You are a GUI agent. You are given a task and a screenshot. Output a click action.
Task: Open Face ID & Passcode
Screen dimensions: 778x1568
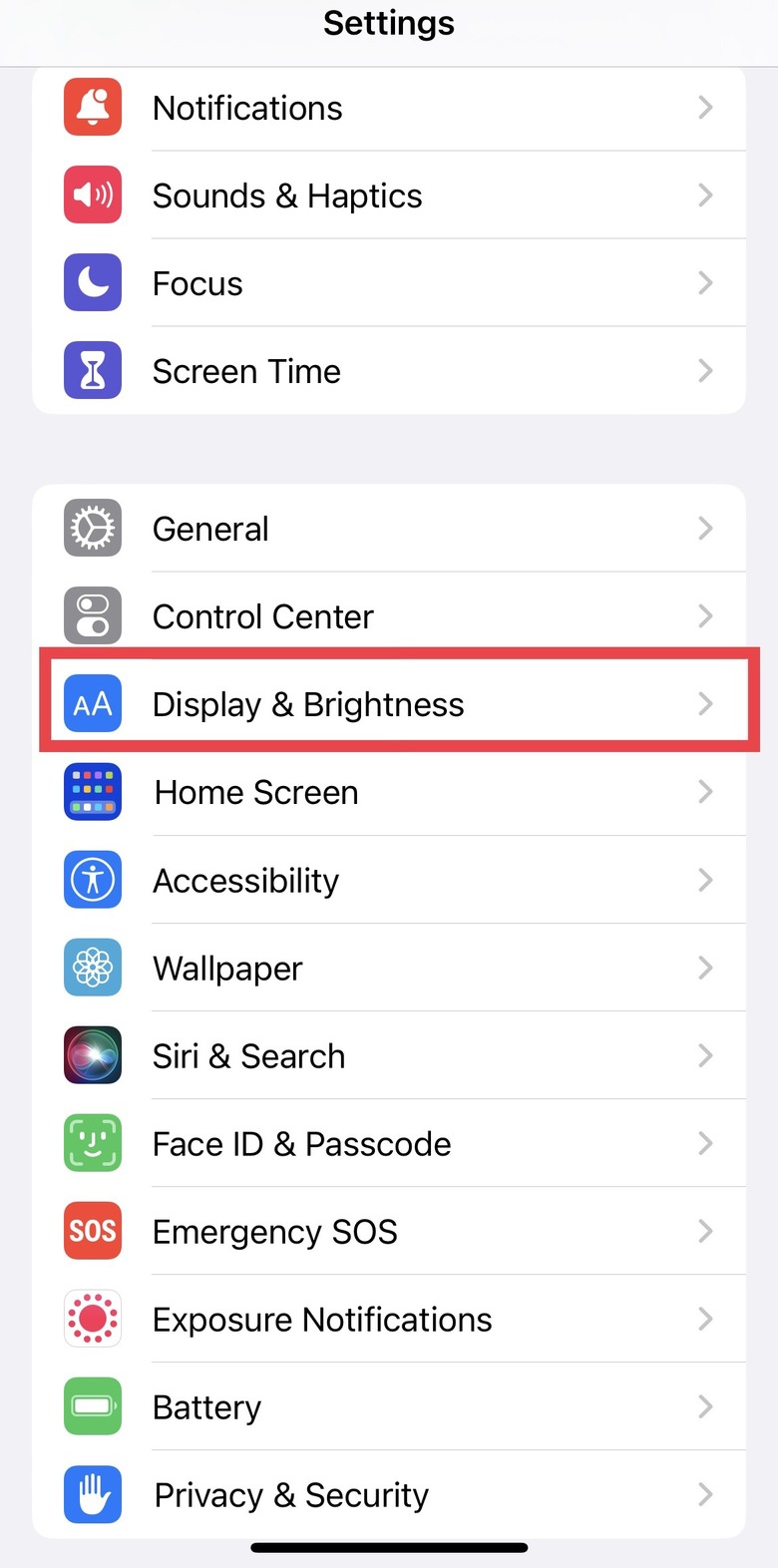389,1143
